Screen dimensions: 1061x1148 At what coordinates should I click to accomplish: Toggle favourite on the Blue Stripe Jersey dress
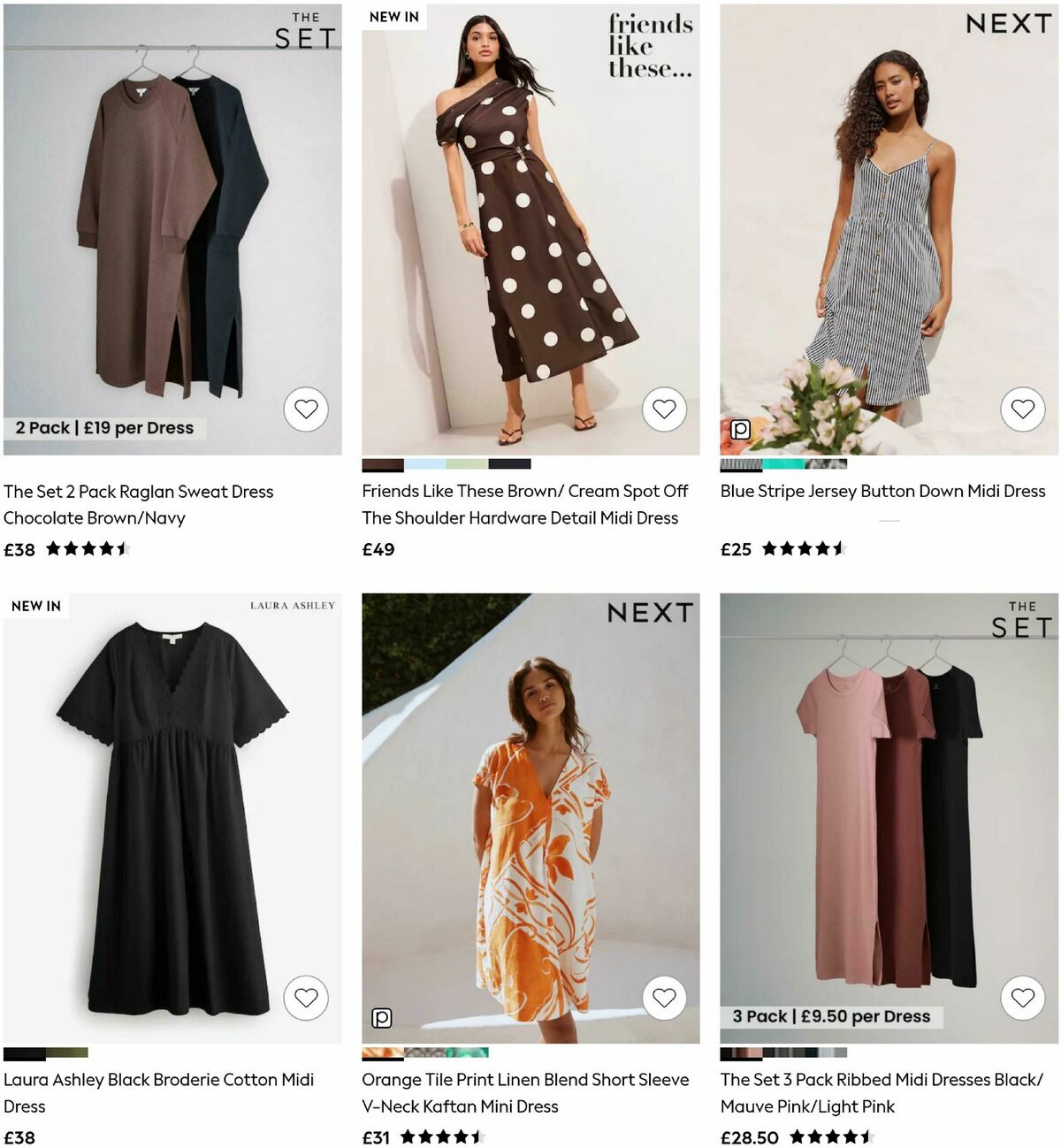tap(1023, 409)
